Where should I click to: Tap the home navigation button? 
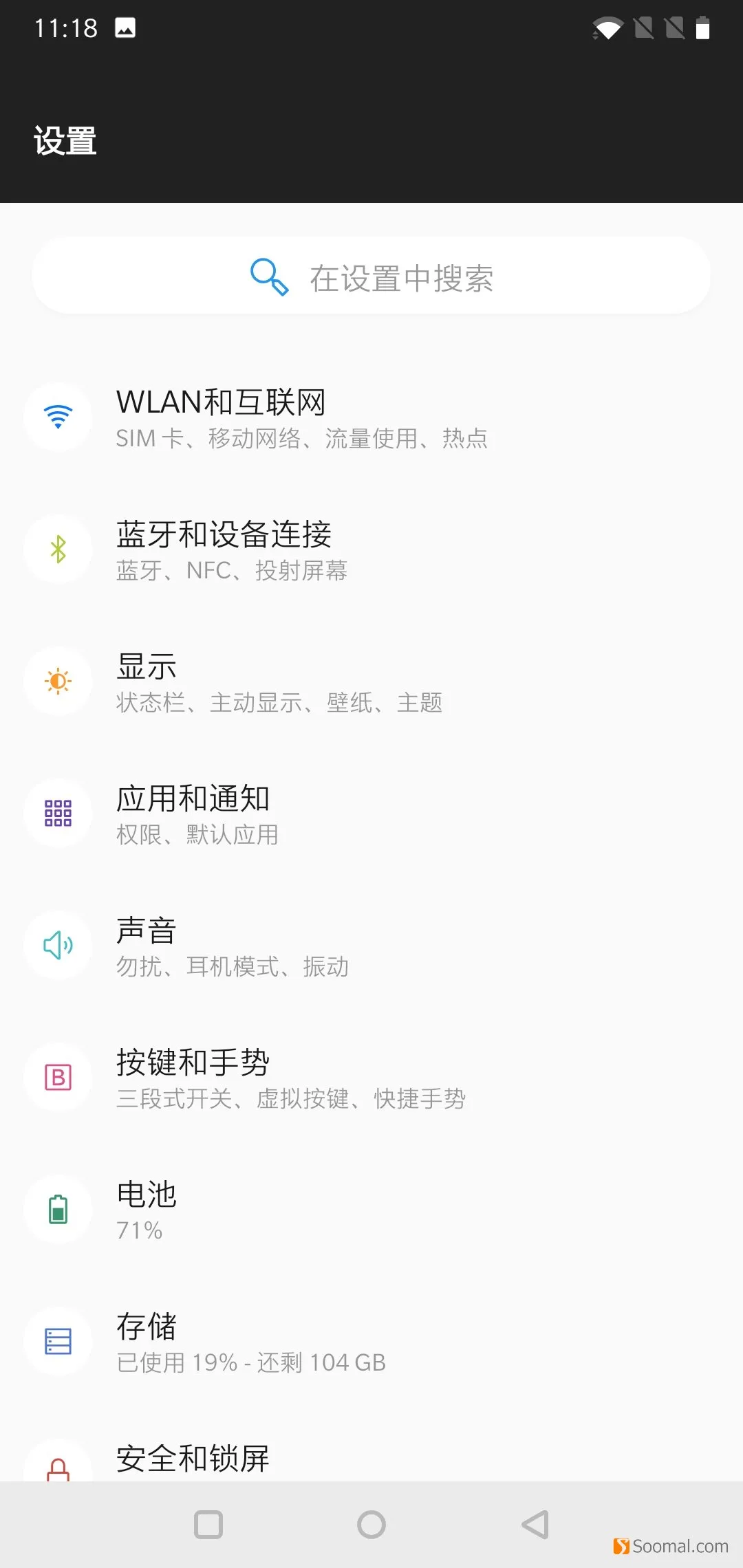[371, 1525]
